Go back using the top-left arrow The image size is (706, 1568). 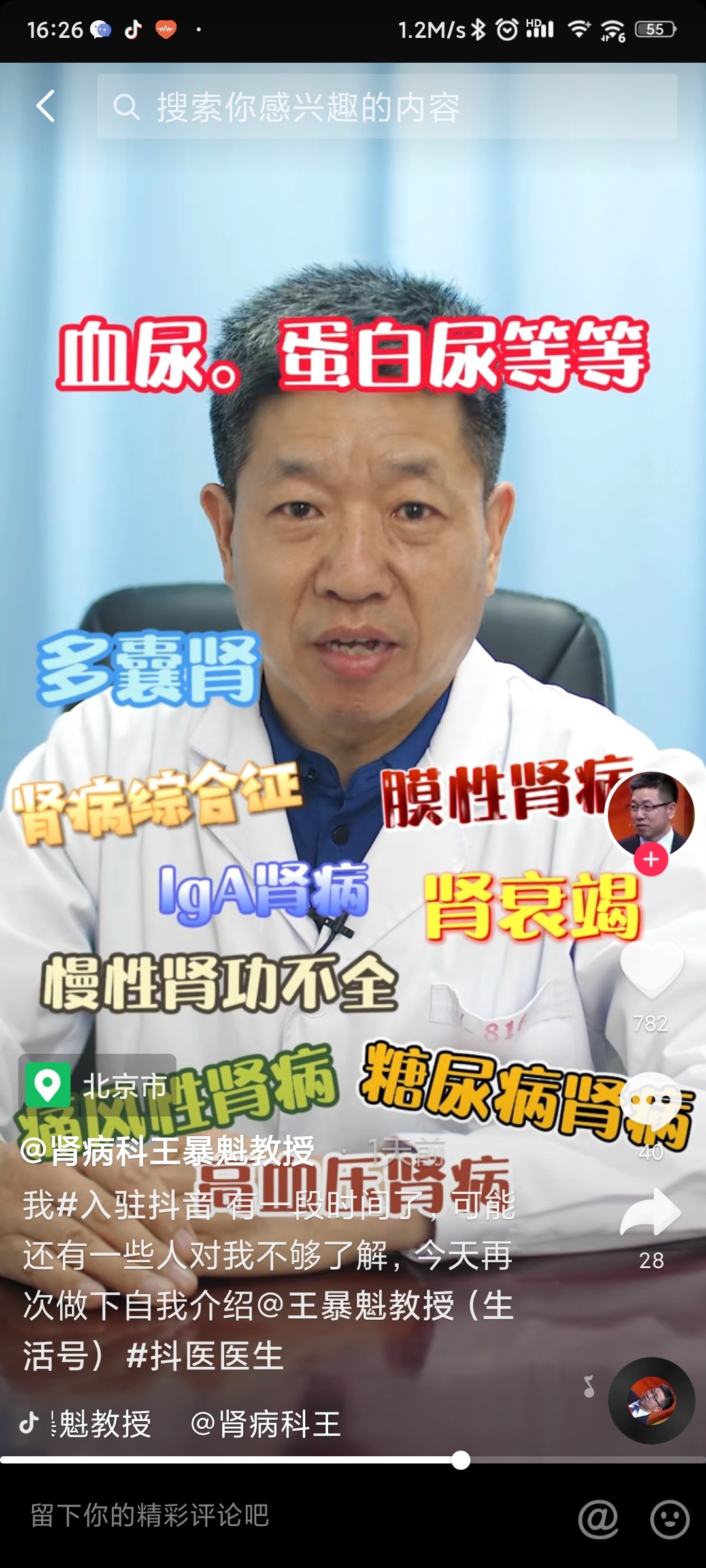coord(45,106)
